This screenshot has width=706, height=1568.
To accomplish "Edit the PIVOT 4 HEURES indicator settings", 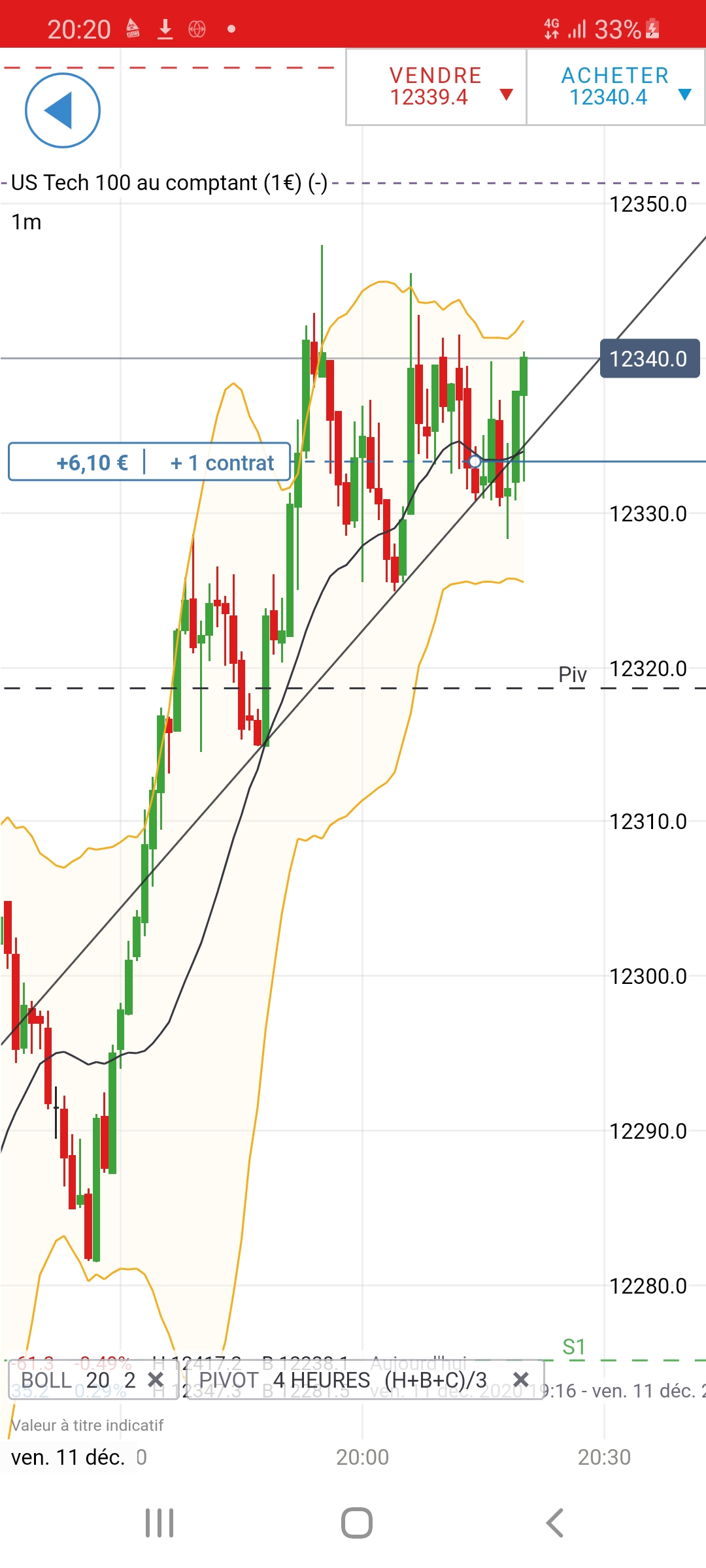I will (x=343, y=1380).
